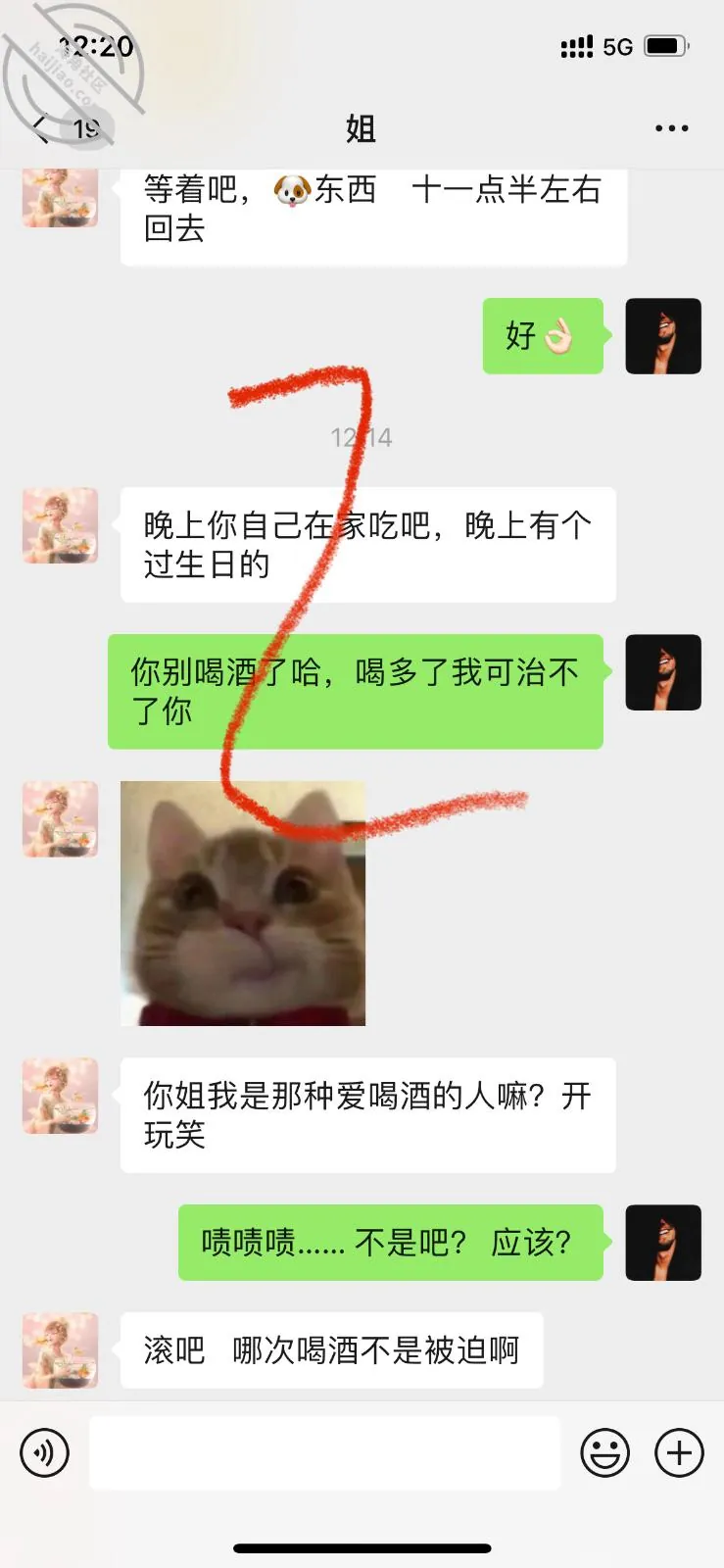
Task: Open the emoji sticker panel
Action: (x=604, y=1452)
